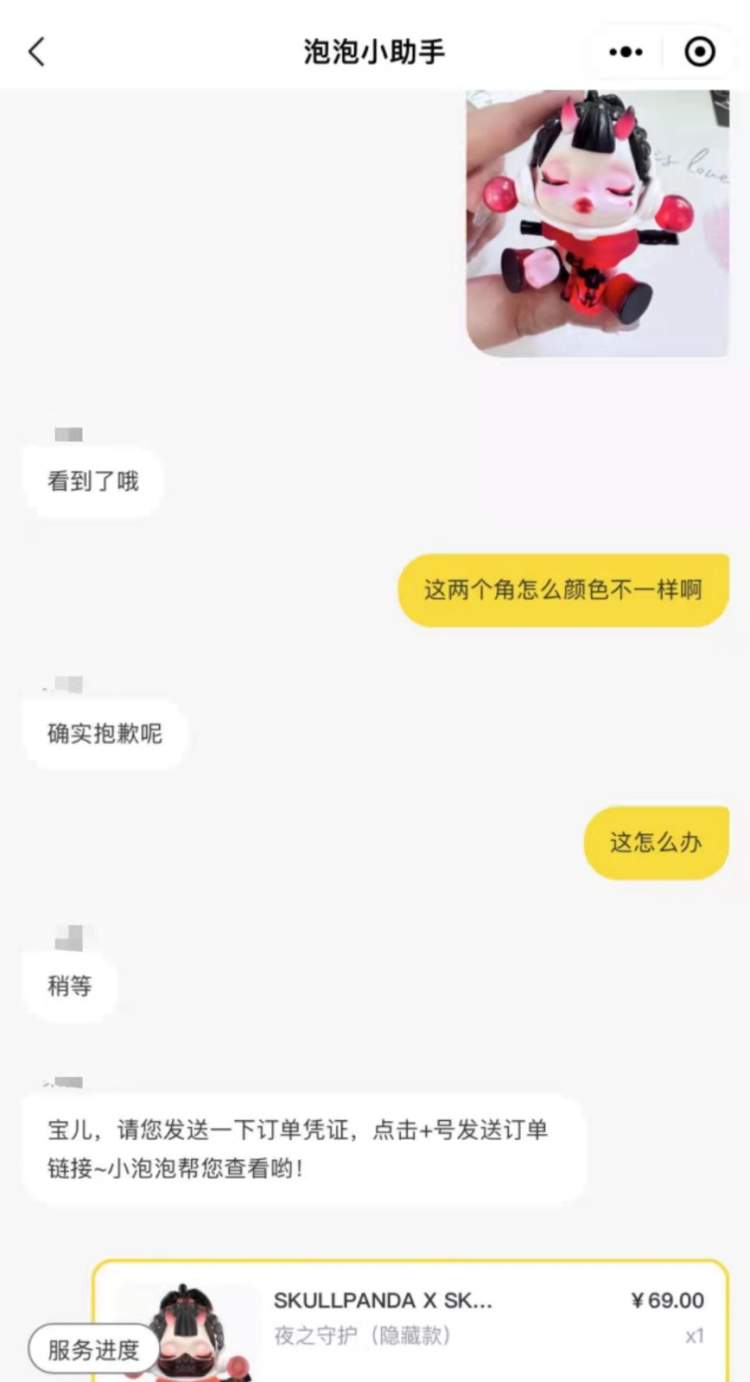Open the mini program more-options menu
Image resolution: width=750 pixels, height=1382 pixels.
coord(626,51)
